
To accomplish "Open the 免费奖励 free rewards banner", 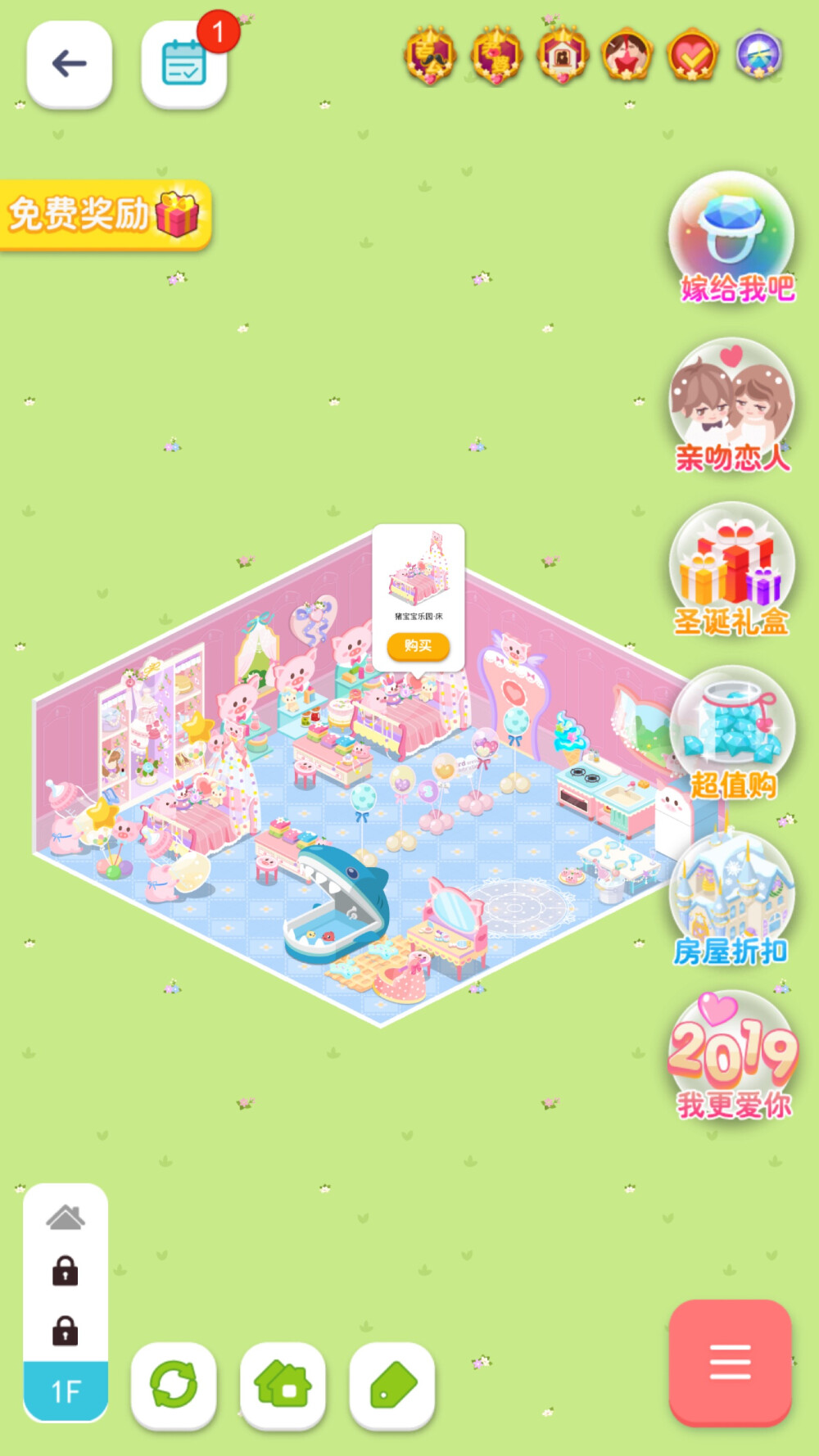I will pyautogui.click(x=105, y=215).
